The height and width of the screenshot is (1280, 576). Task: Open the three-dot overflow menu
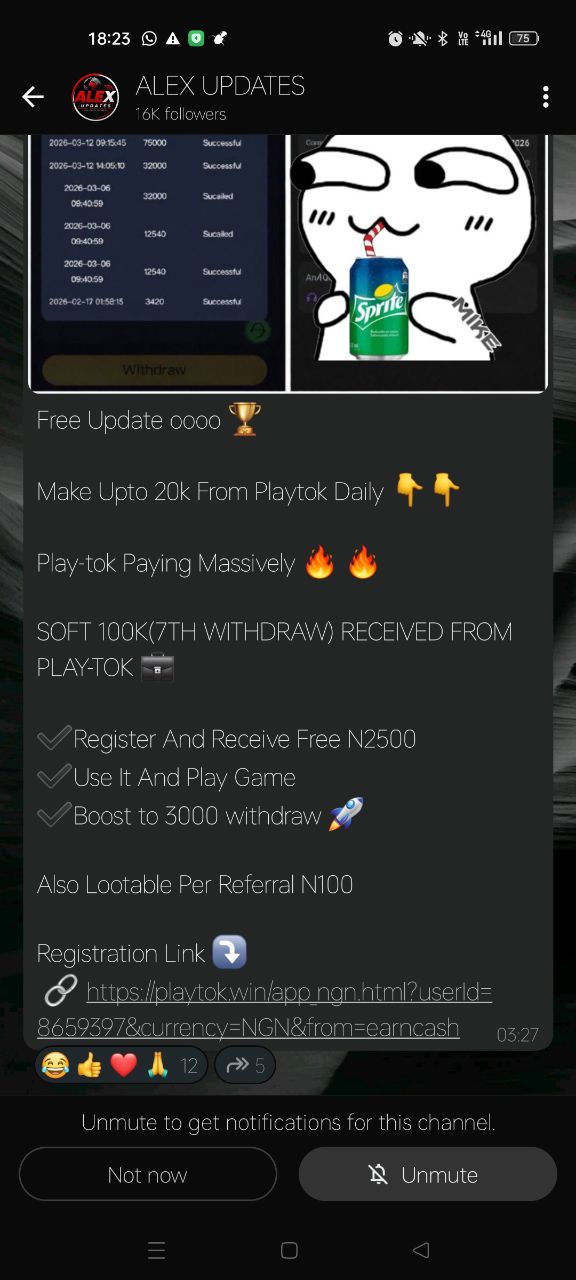pos(545,97)
